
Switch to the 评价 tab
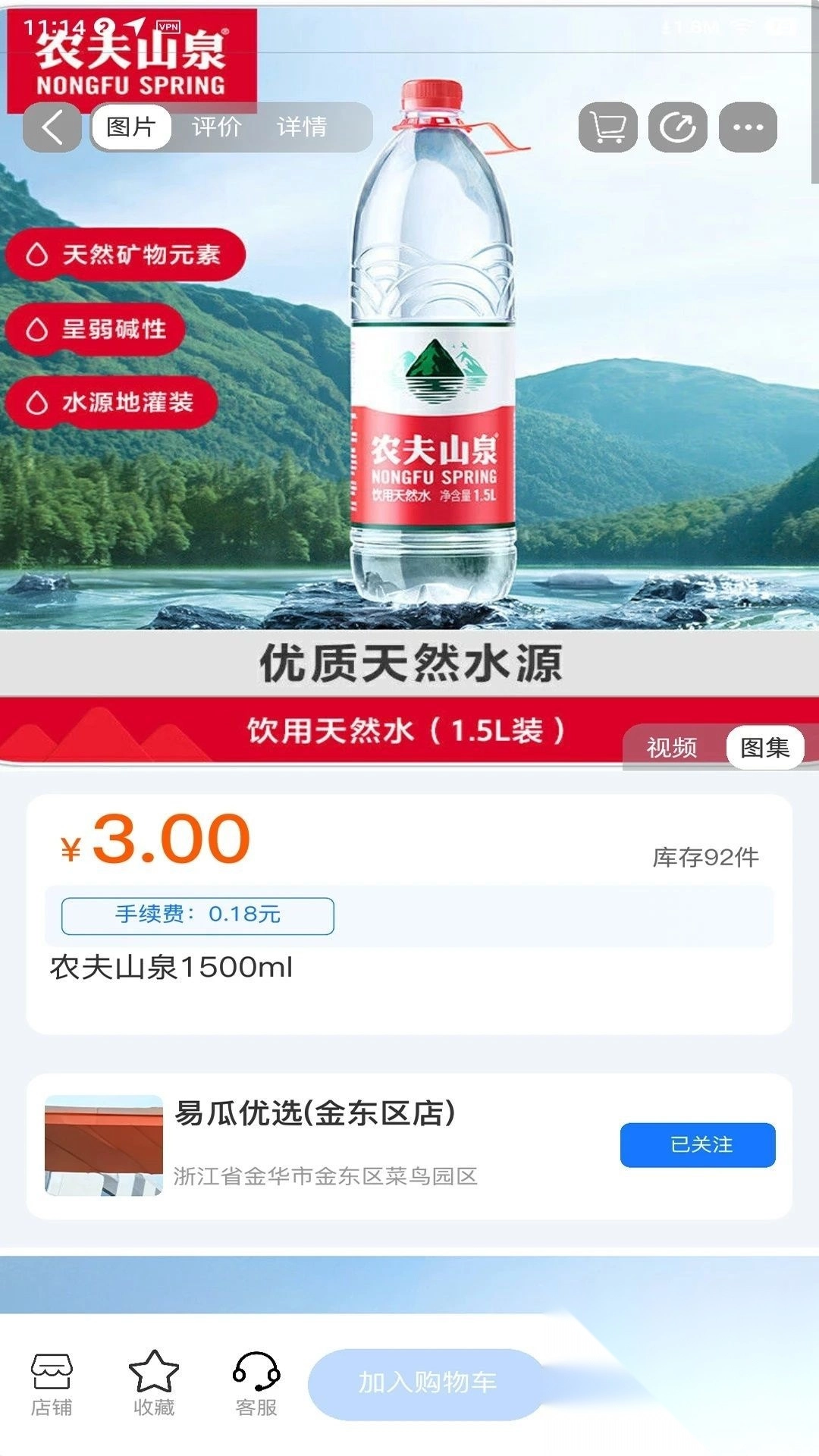pos(218,127)
